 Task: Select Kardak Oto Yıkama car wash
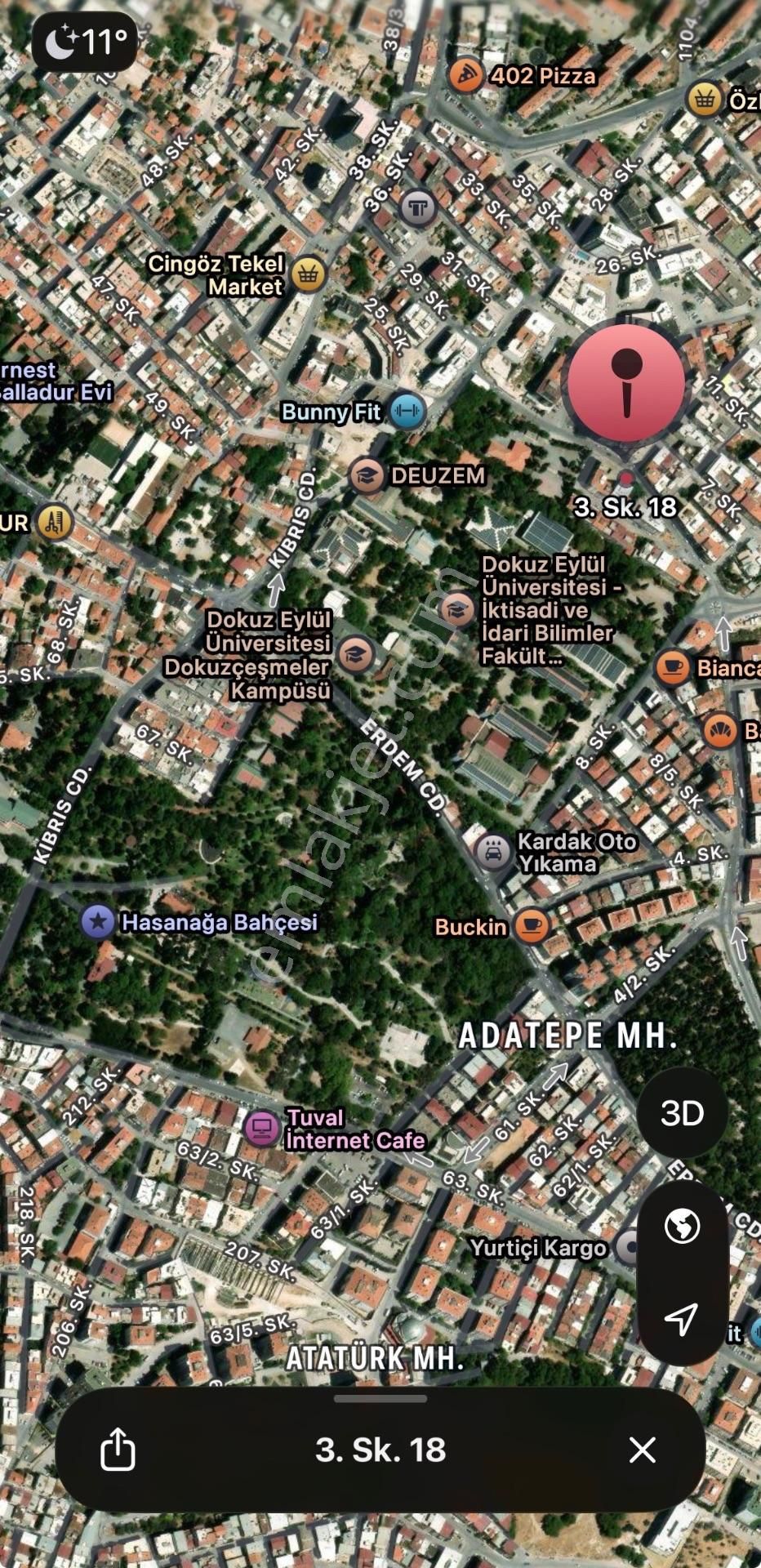click(493, 852)
